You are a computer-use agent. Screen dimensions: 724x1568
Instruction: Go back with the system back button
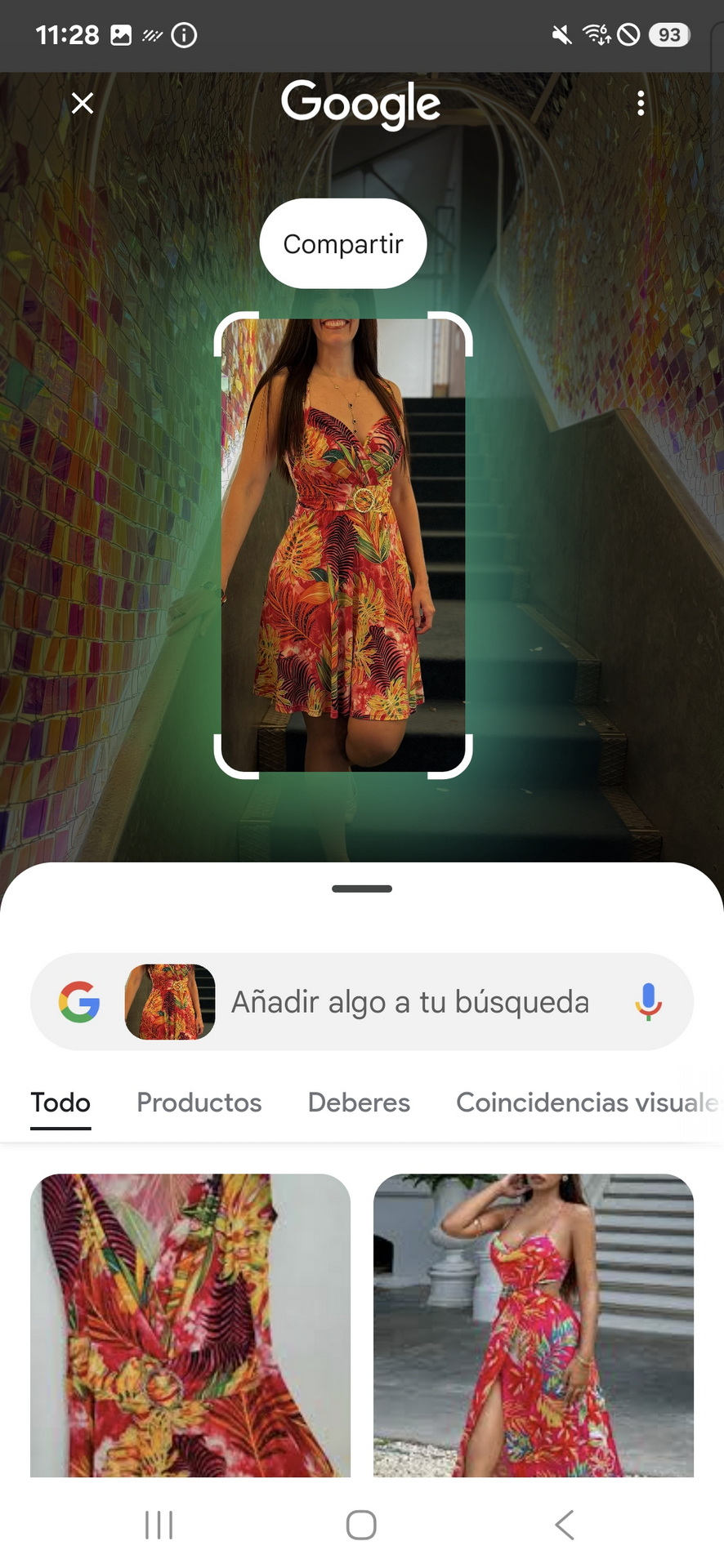click(x=564, y=1524)
